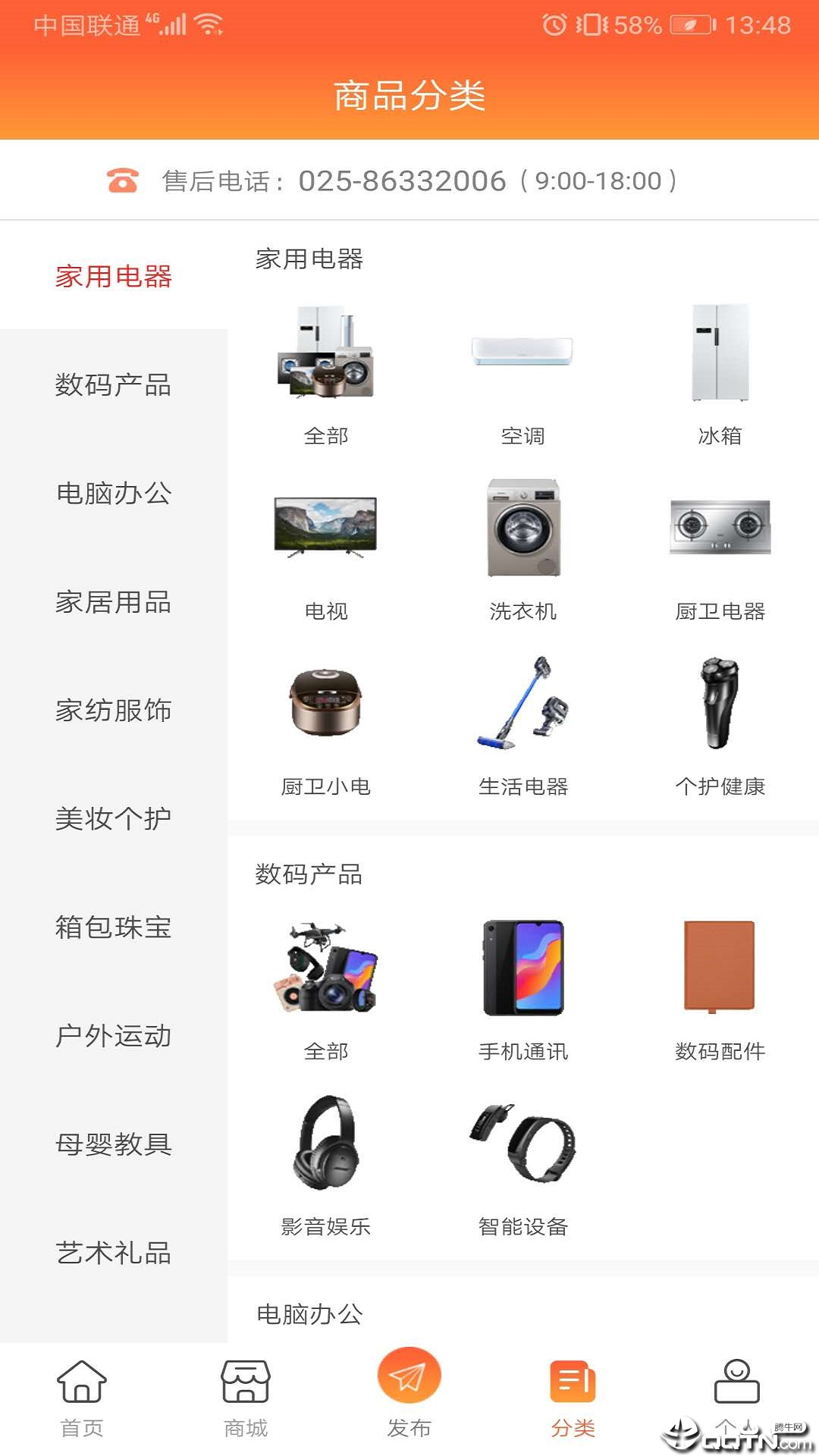Select 数码产品 in the category sidebar

click(x=114, y=384)
